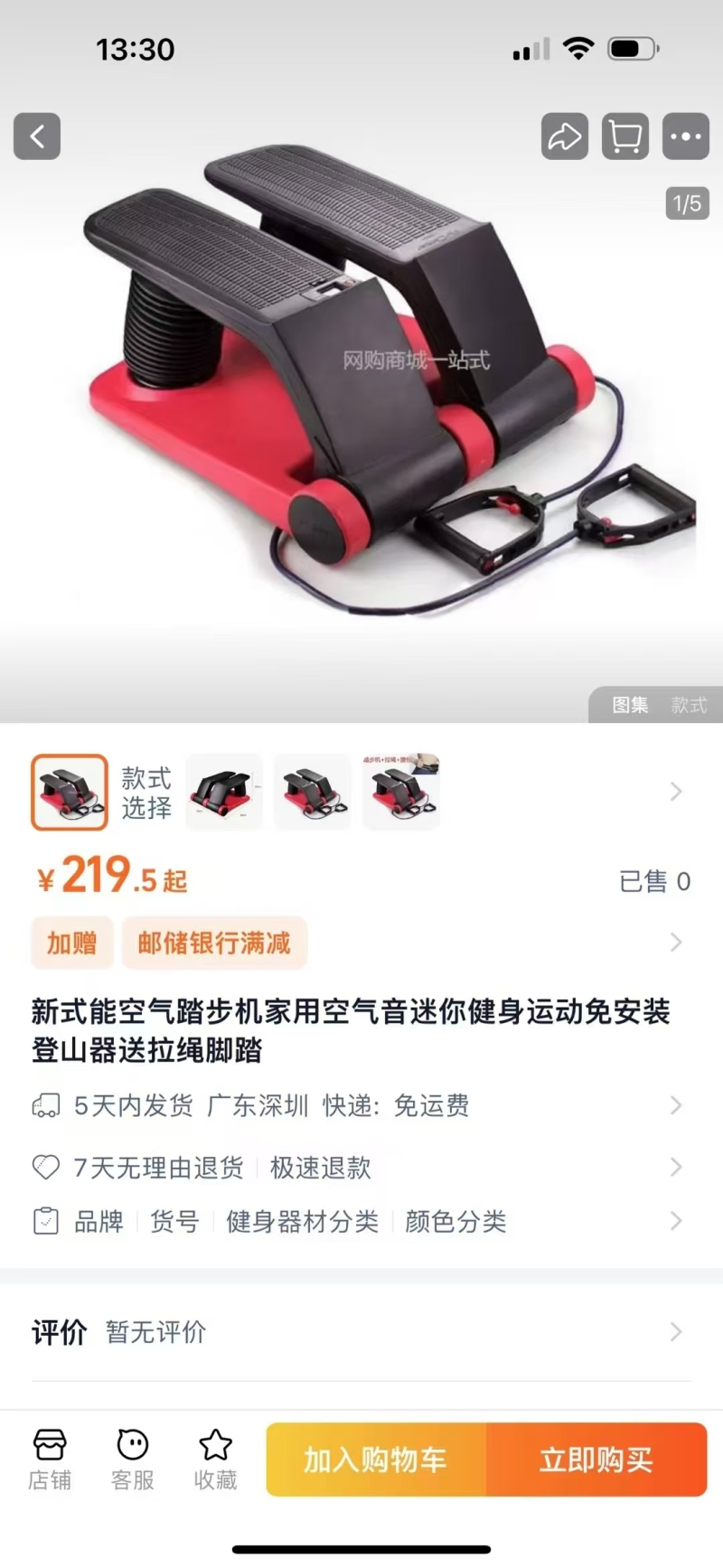The width and height of the screenshot is (723, 1568).
Task: Open the three-dot overflow menu
Action: click(x=686, y=136)
